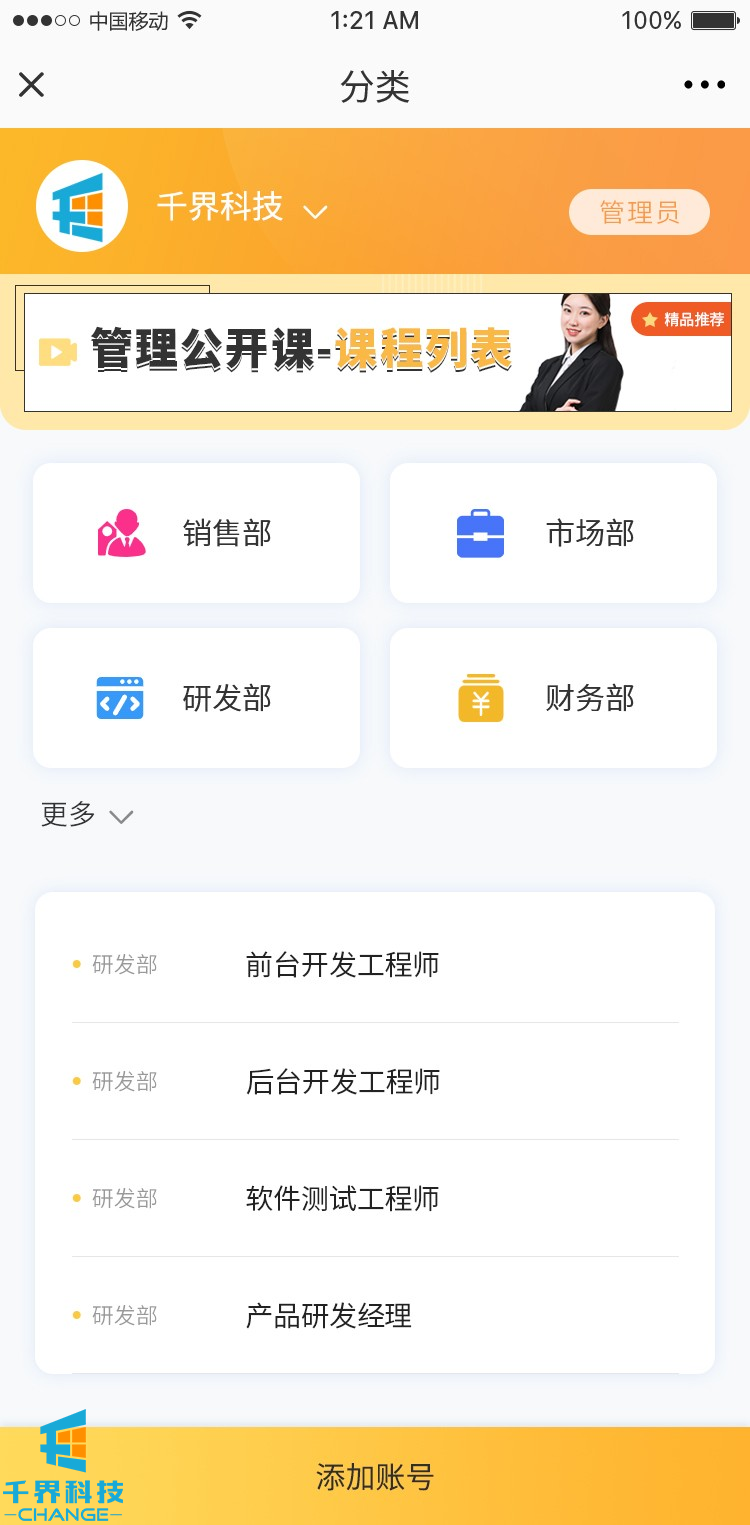Expand 更多 to show more departments
Screen dimensions: 750x1525
[87, 815]
